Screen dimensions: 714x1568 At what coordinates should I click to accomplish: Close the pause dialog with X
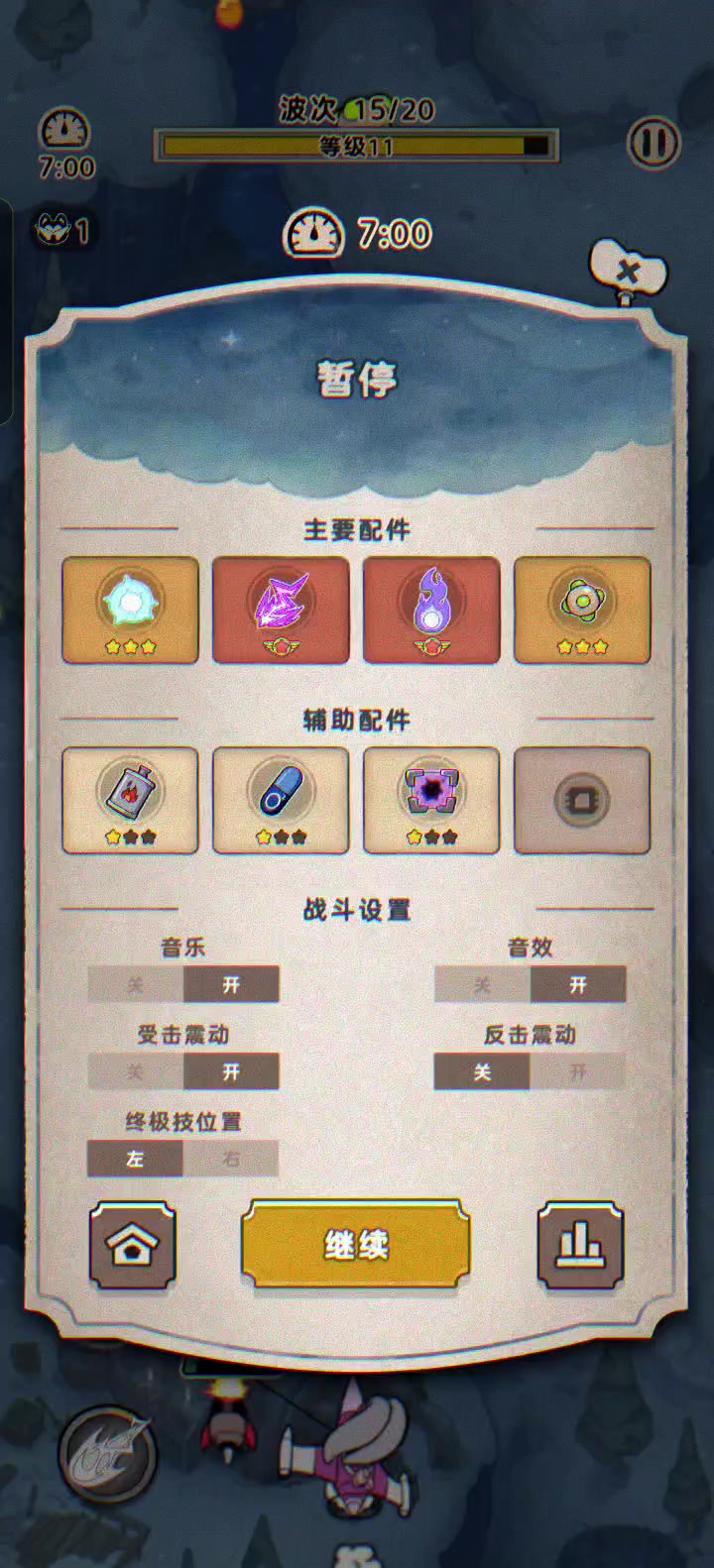[629, 271]
